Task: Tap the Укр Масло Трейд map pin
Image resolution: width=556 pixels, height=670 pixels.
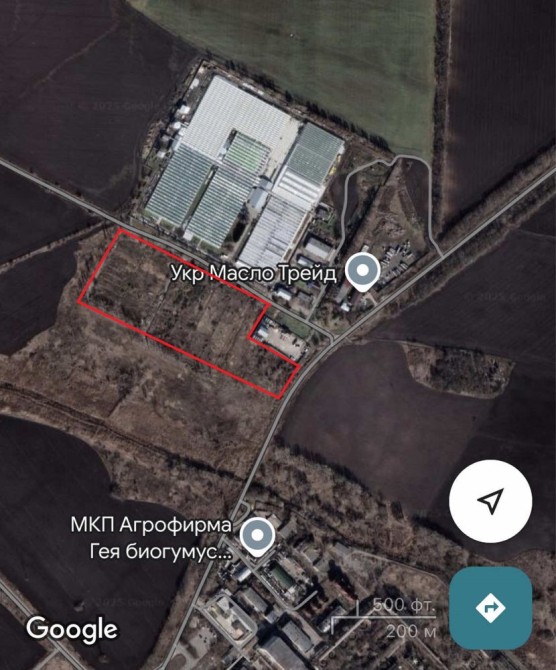Action: tap(362, 272)
